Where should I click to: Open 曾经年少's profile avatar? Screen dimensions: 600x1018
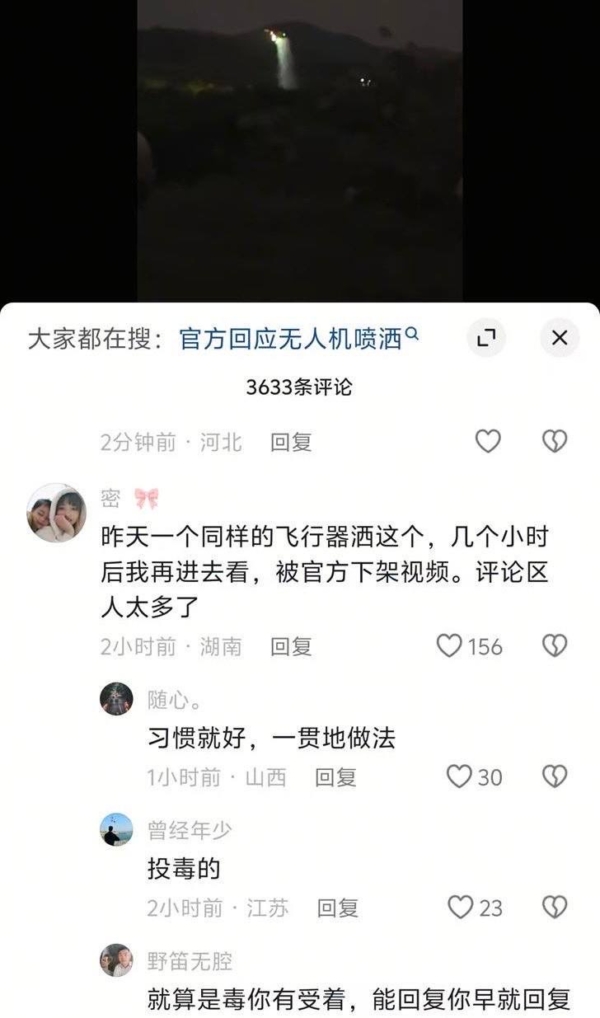pyautogui.click(x=116, y=829)
